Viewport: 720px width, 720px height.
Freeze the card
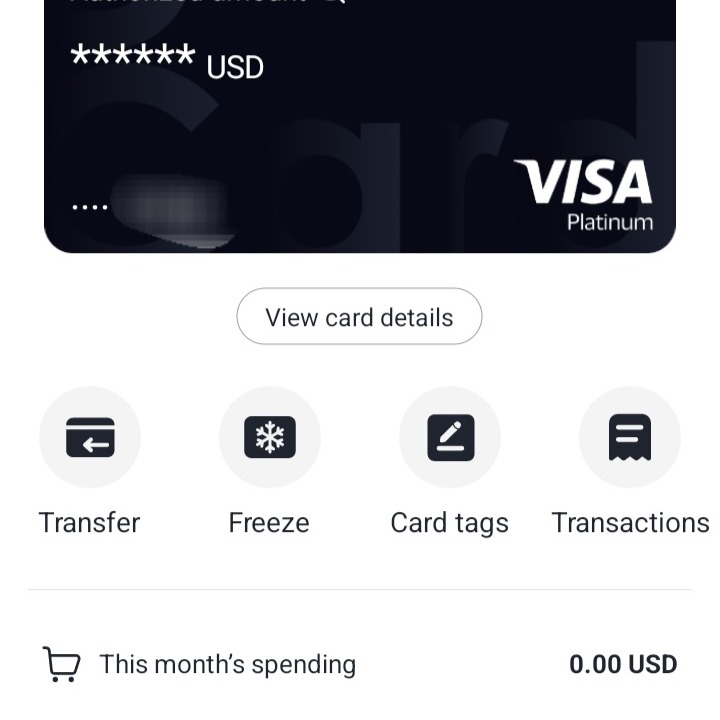click(x=270, y=438)
